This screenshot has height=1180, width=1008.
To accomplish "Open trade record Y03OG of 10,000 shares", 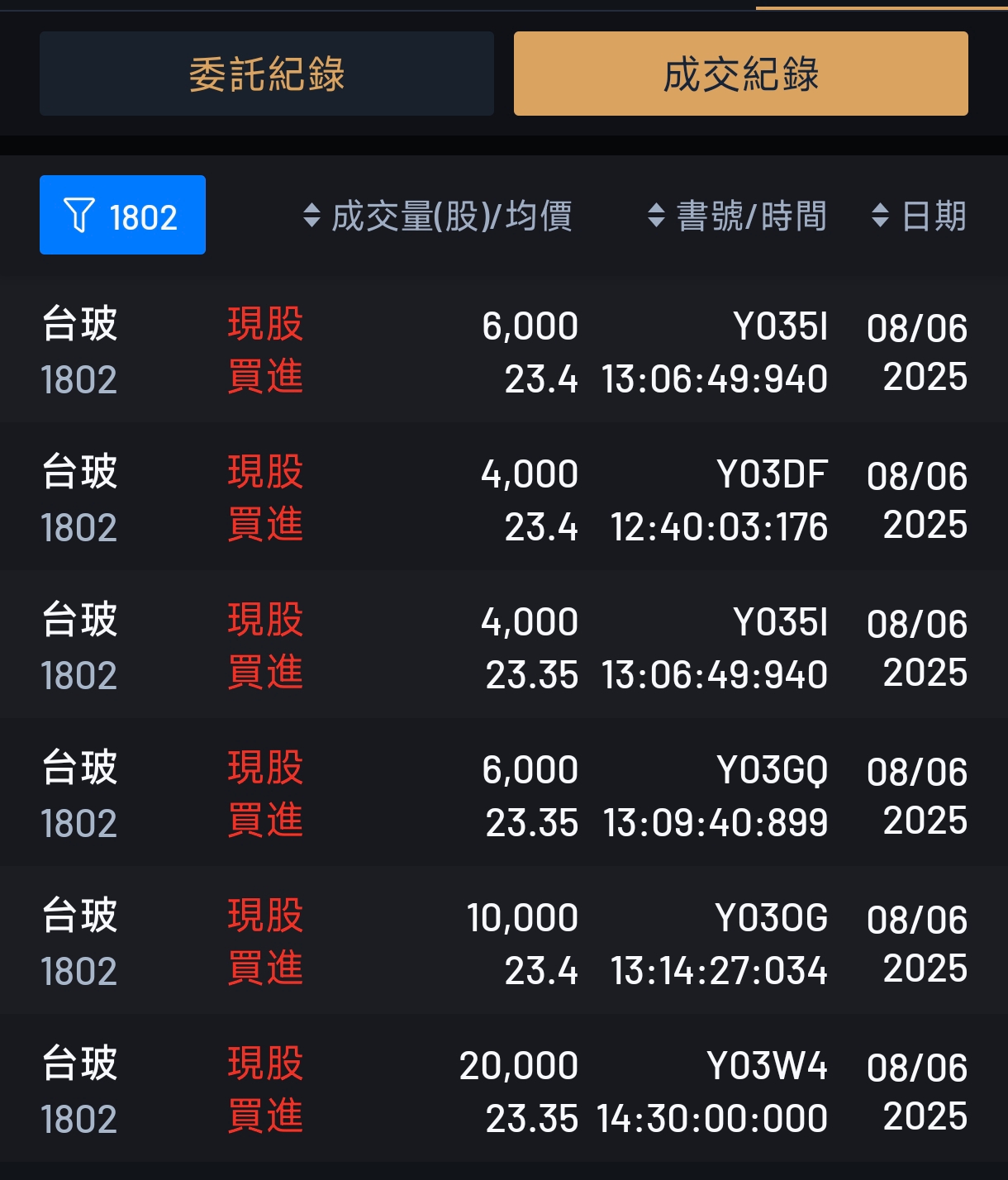I will pyautogui.click(x=504, y=944).
